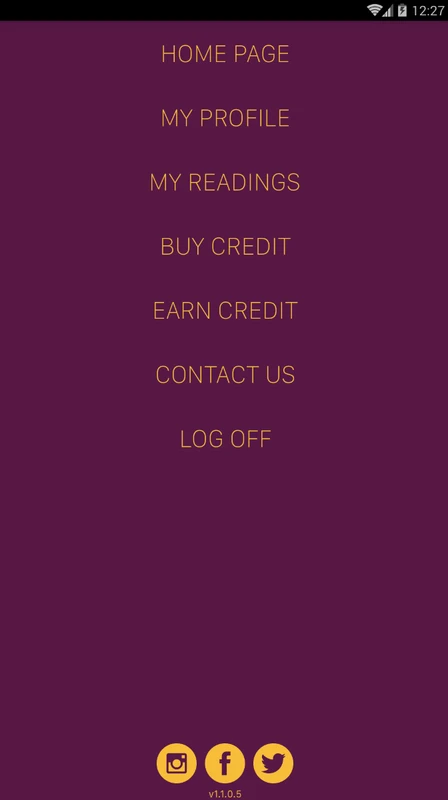Open the Earn Credit option

(x=225, y=311)
